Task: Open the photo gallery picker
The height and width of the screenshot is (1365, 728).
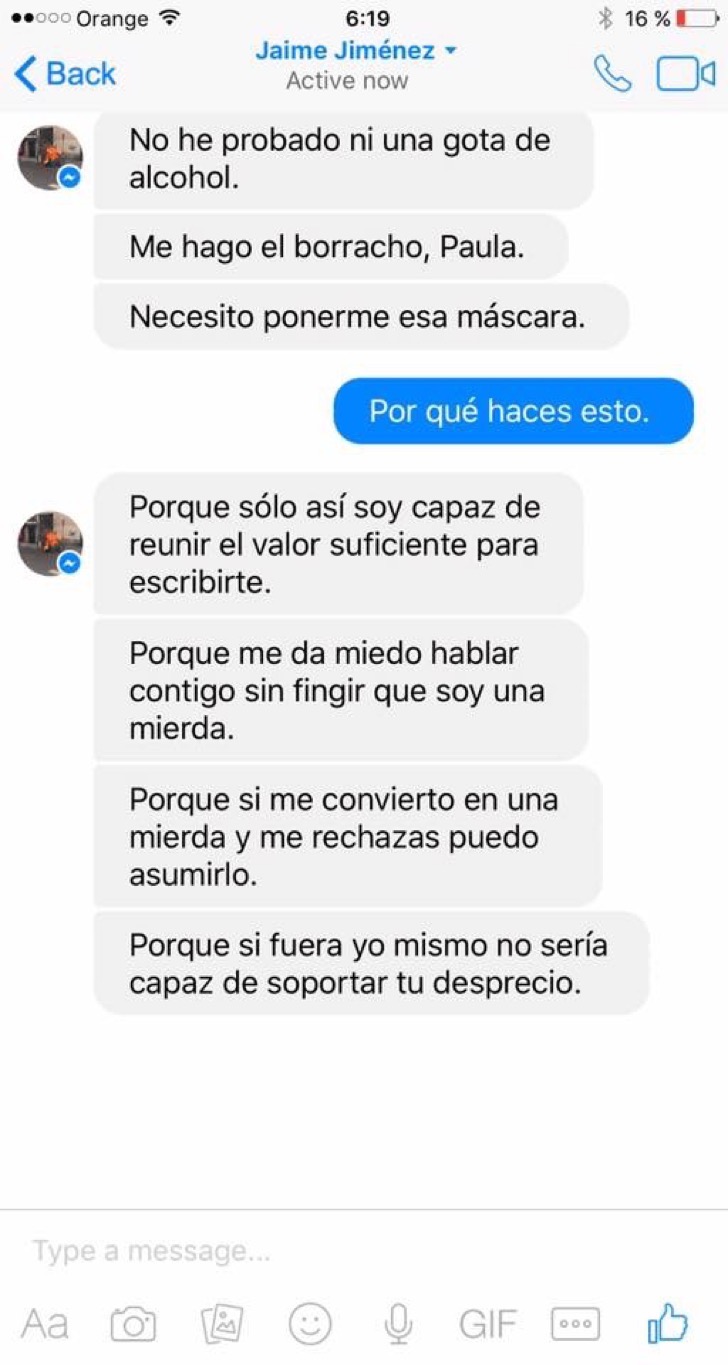Action: 222,1325
